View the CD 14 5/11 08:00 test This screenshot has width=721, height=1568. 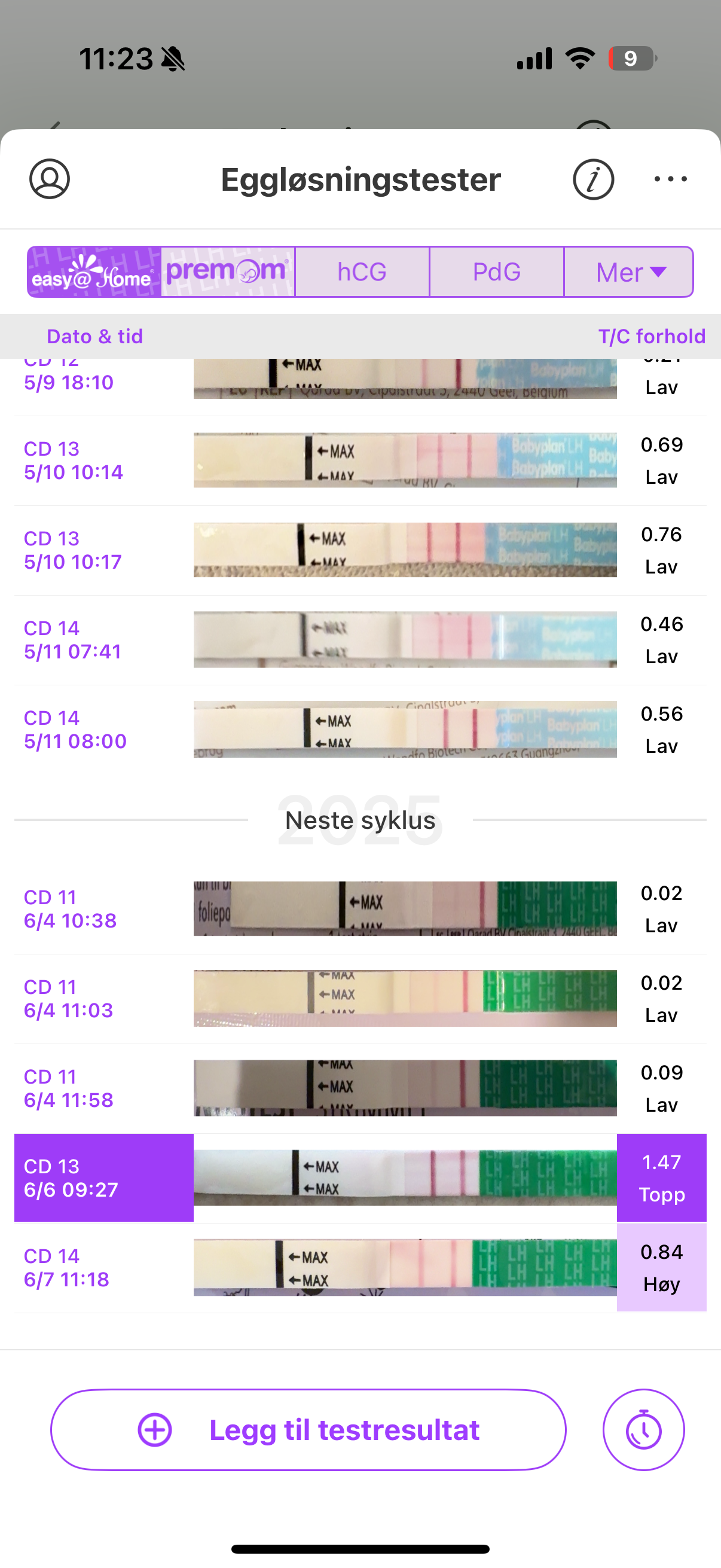tap(360, 729)
